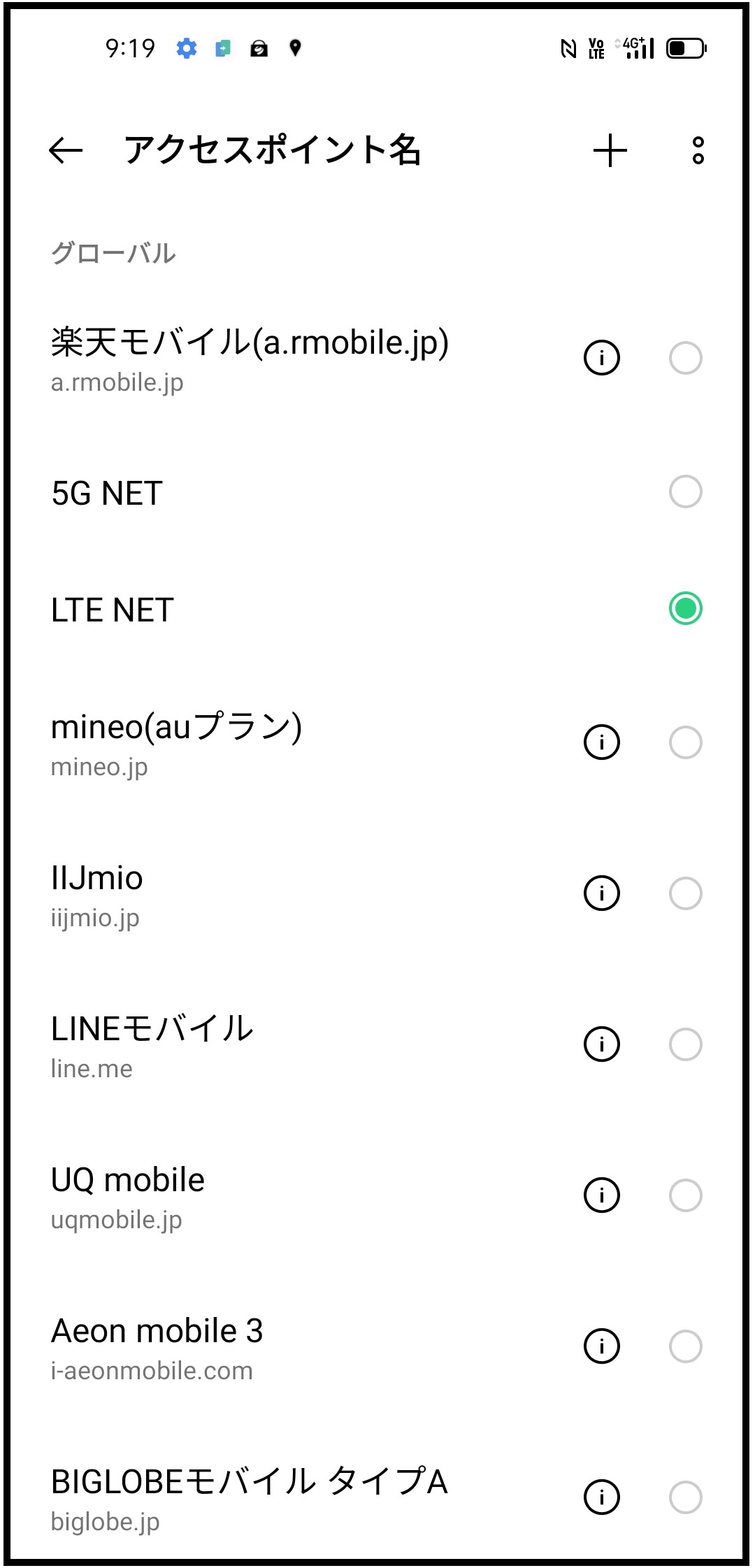
Task: Select the LINEモバイル radio button
Action: click(685, 1044)
